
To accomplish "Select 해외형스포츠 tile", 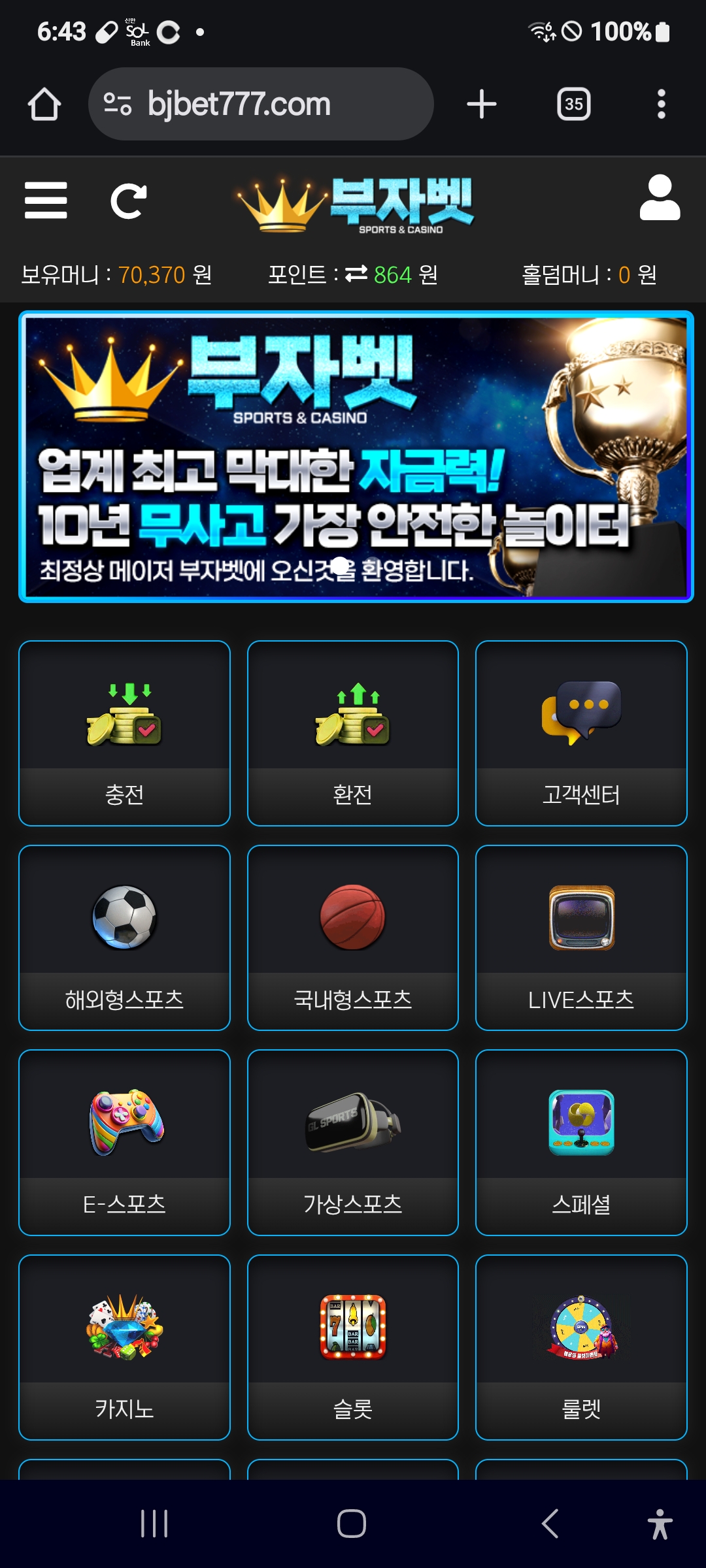I will 124,938.
